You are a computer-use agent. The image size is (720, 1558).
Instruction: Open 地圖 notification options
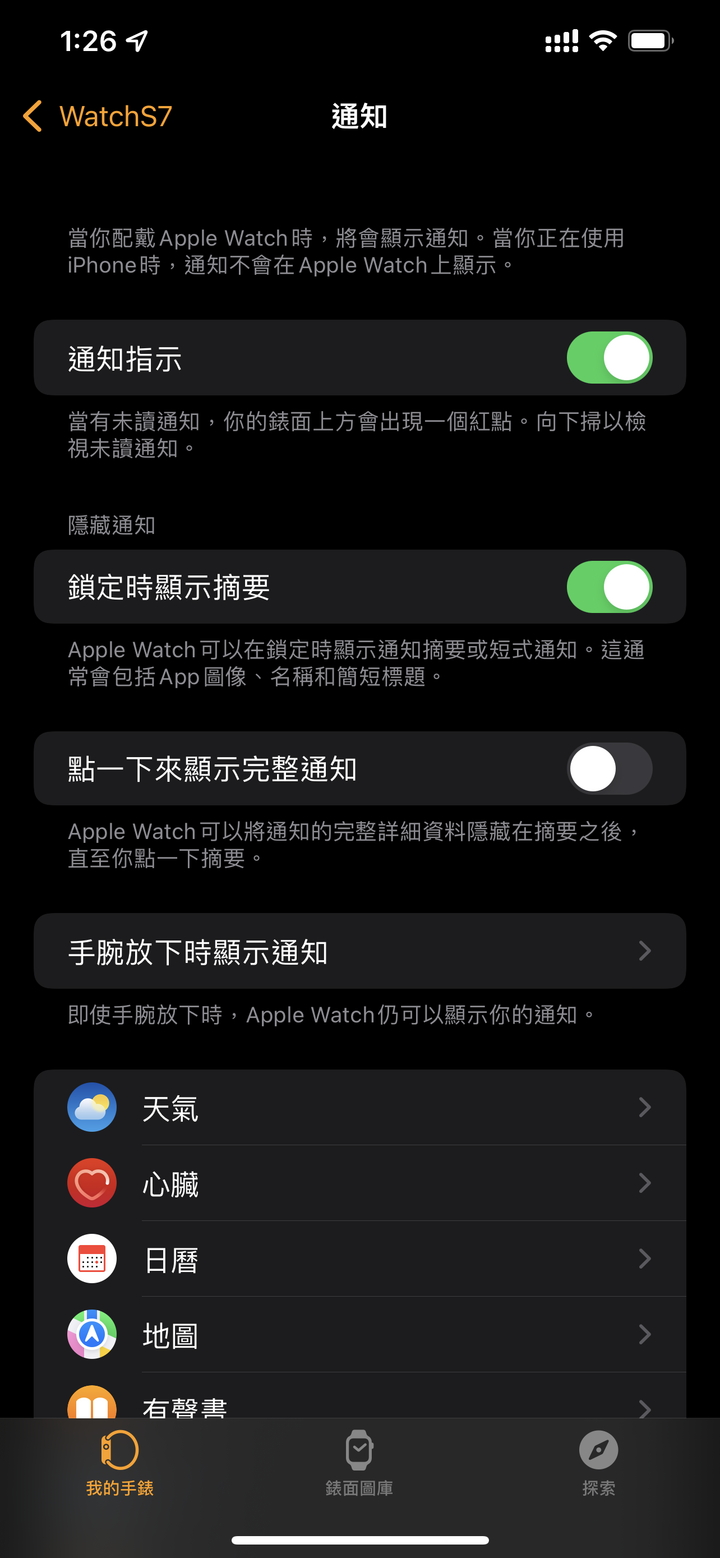click(360, 1336)
